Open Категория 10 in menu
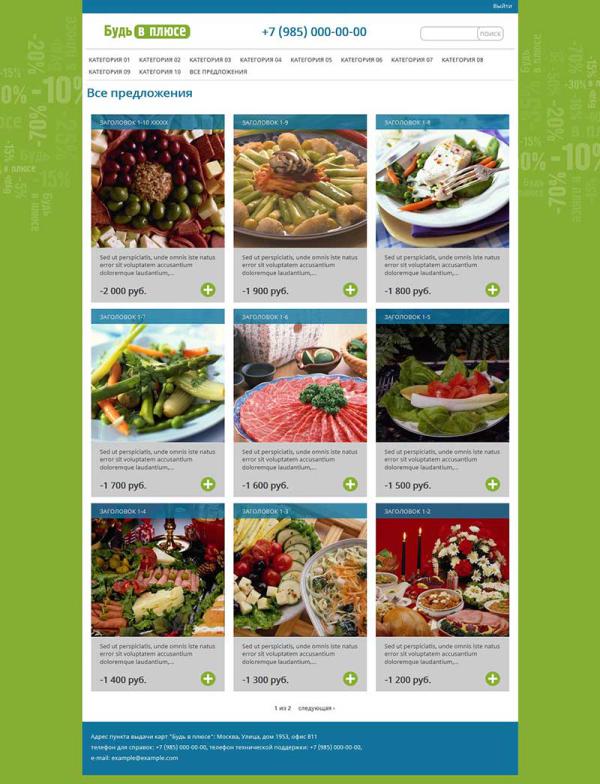The width and height of the screenshot is (600, 784). (160, 72)
